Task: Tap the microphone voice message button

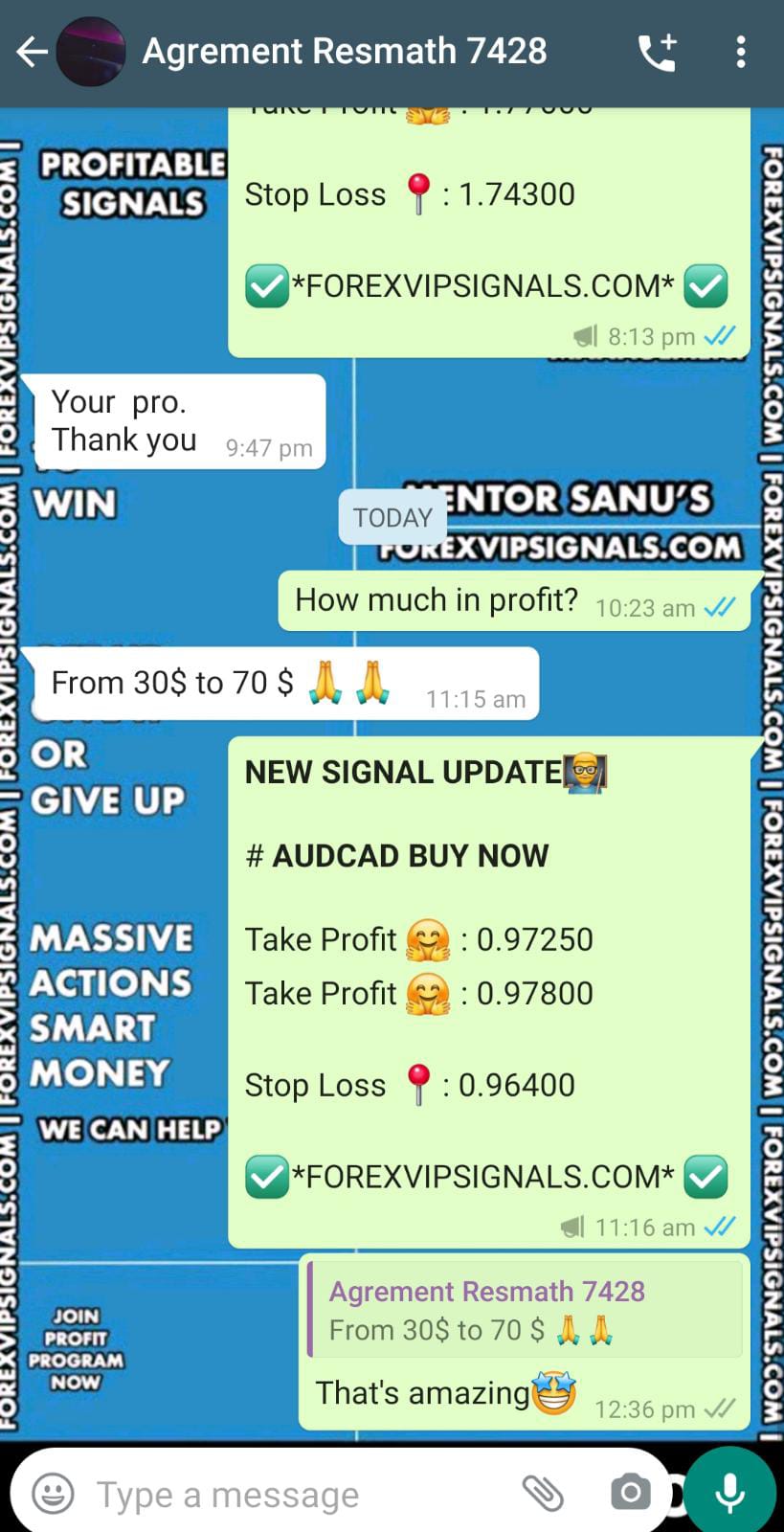Action: tap(730, 1491)
